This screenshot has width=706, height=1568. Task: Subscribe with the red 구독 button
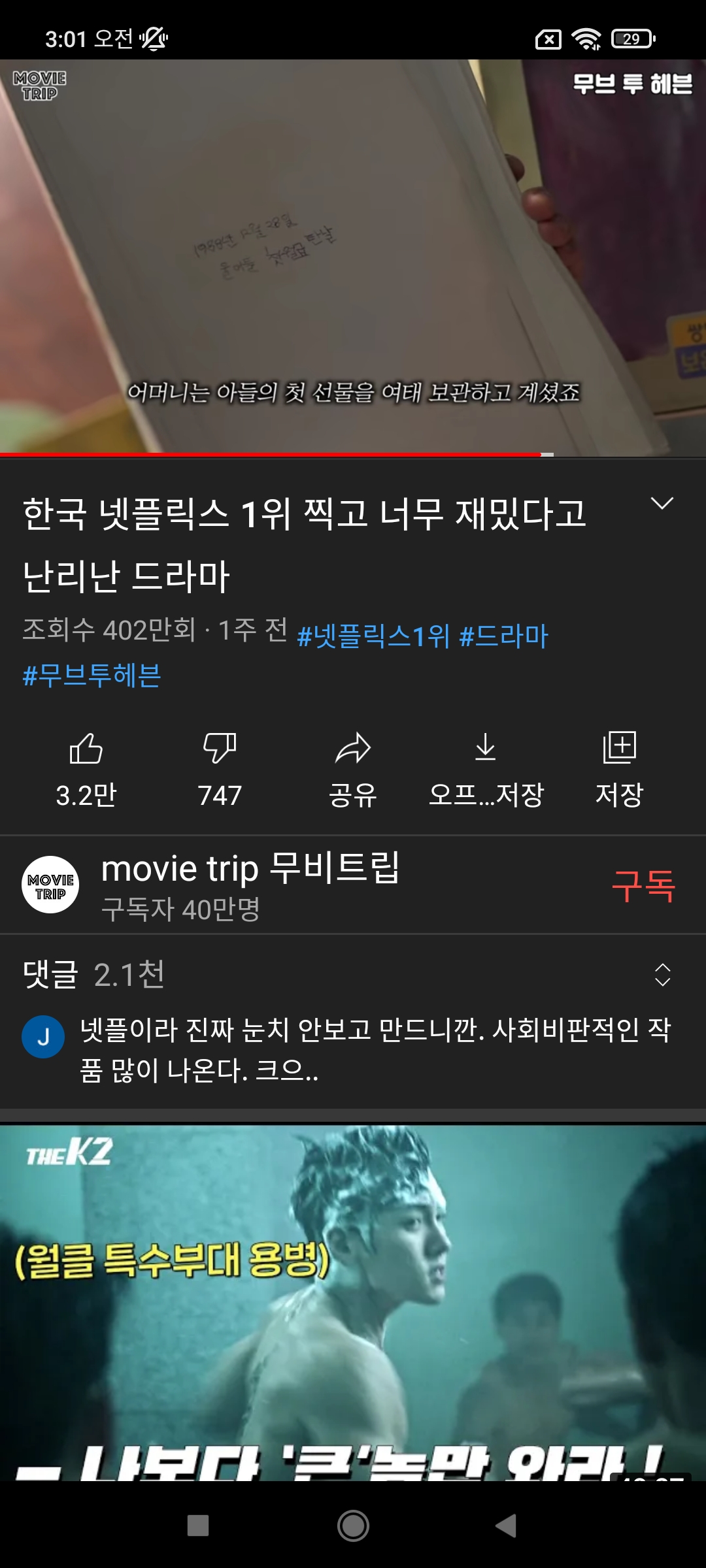(643, 886)
